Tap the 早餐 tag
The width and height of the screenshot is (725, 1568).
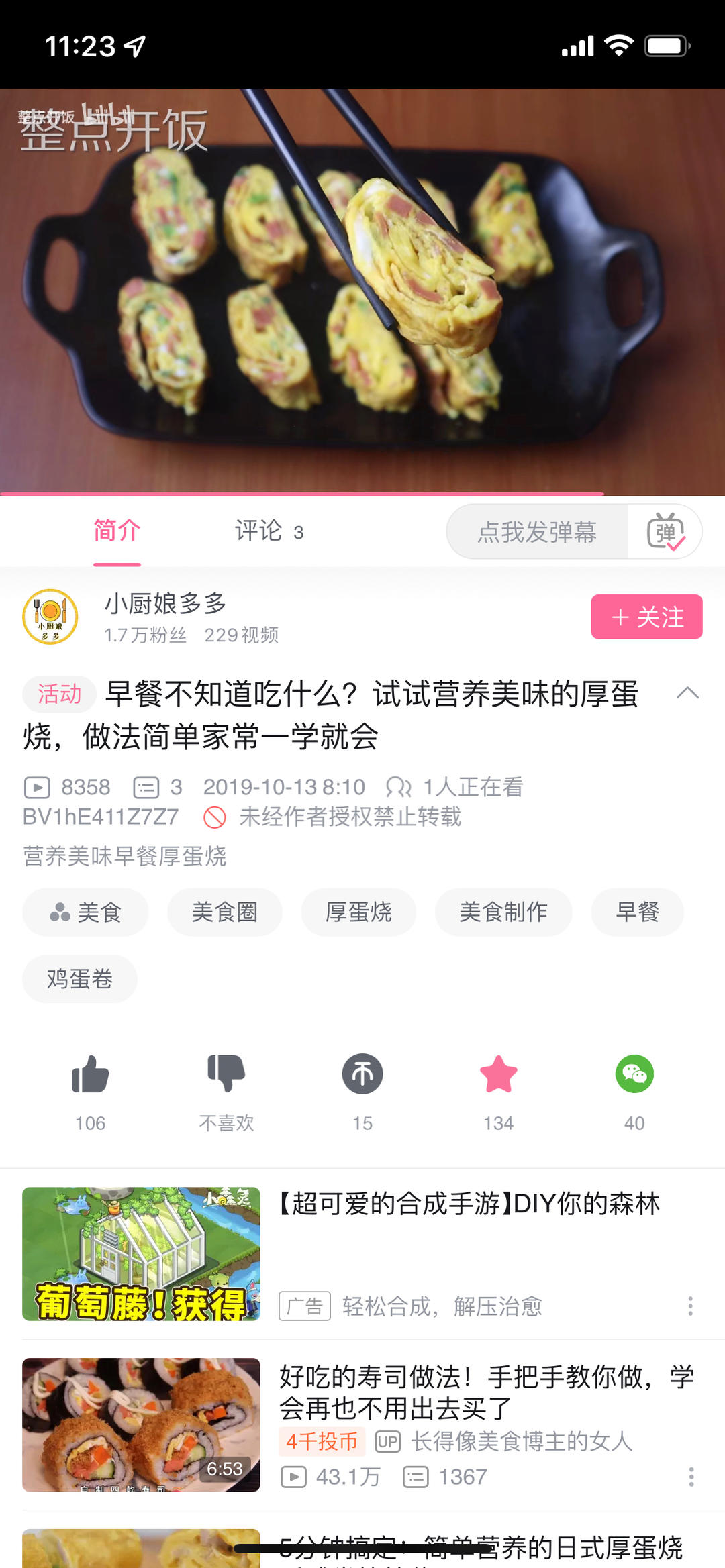click(638, 912)
